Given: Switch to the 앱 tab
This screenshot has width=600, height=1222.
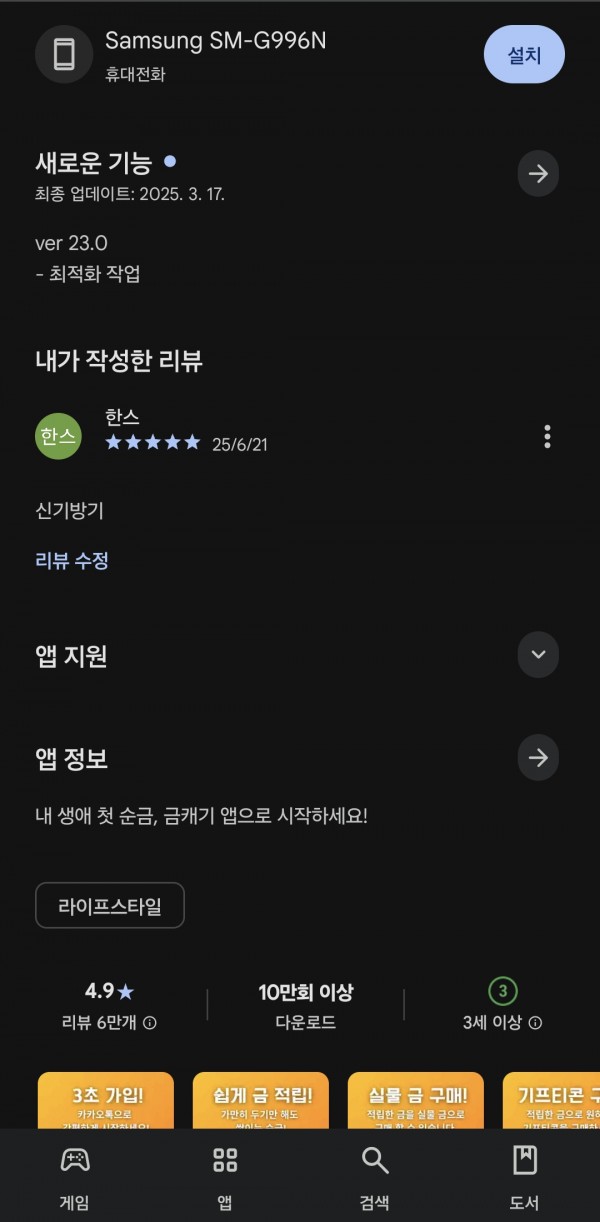Looking at the screenshot, I should [x=225, y=1178].
